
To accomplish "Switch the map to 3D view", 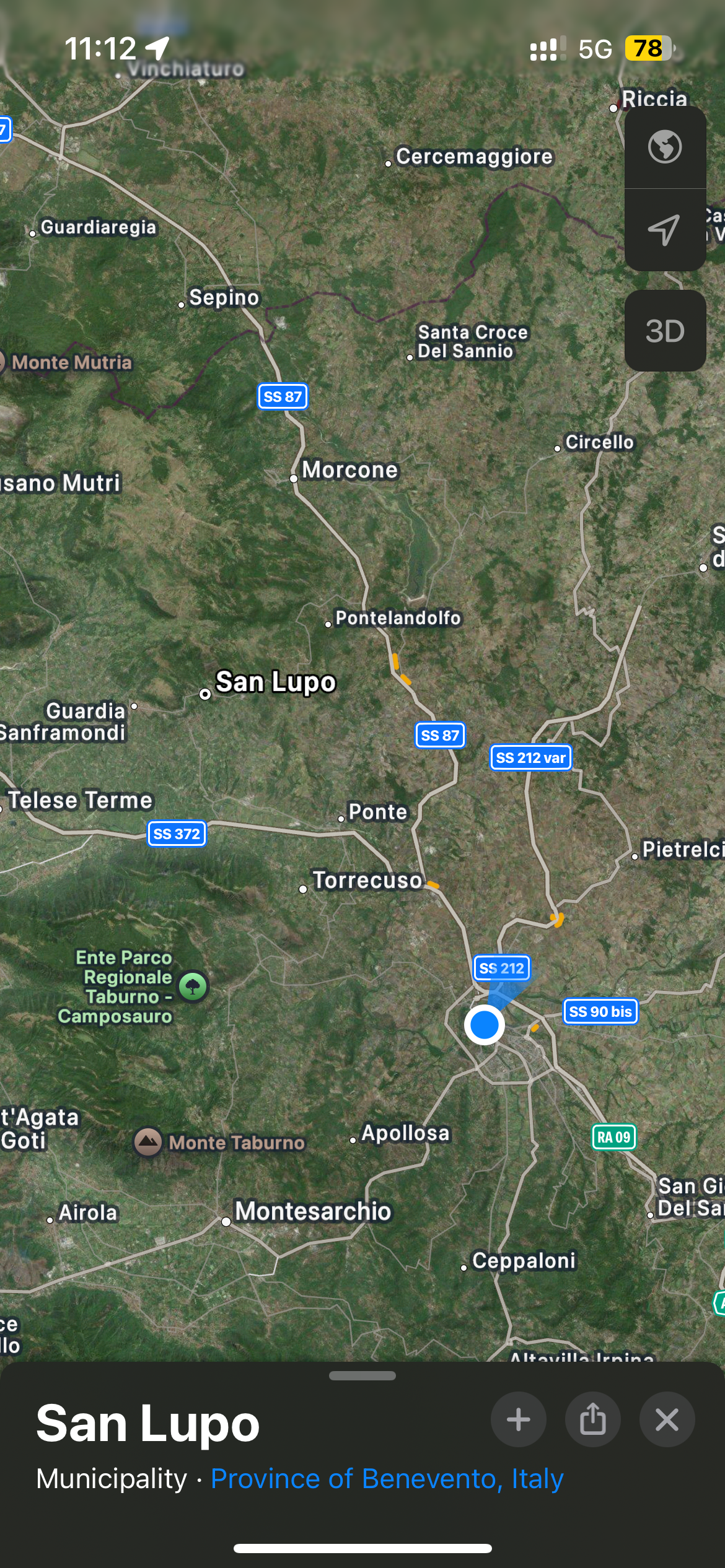I will point(665,331).
